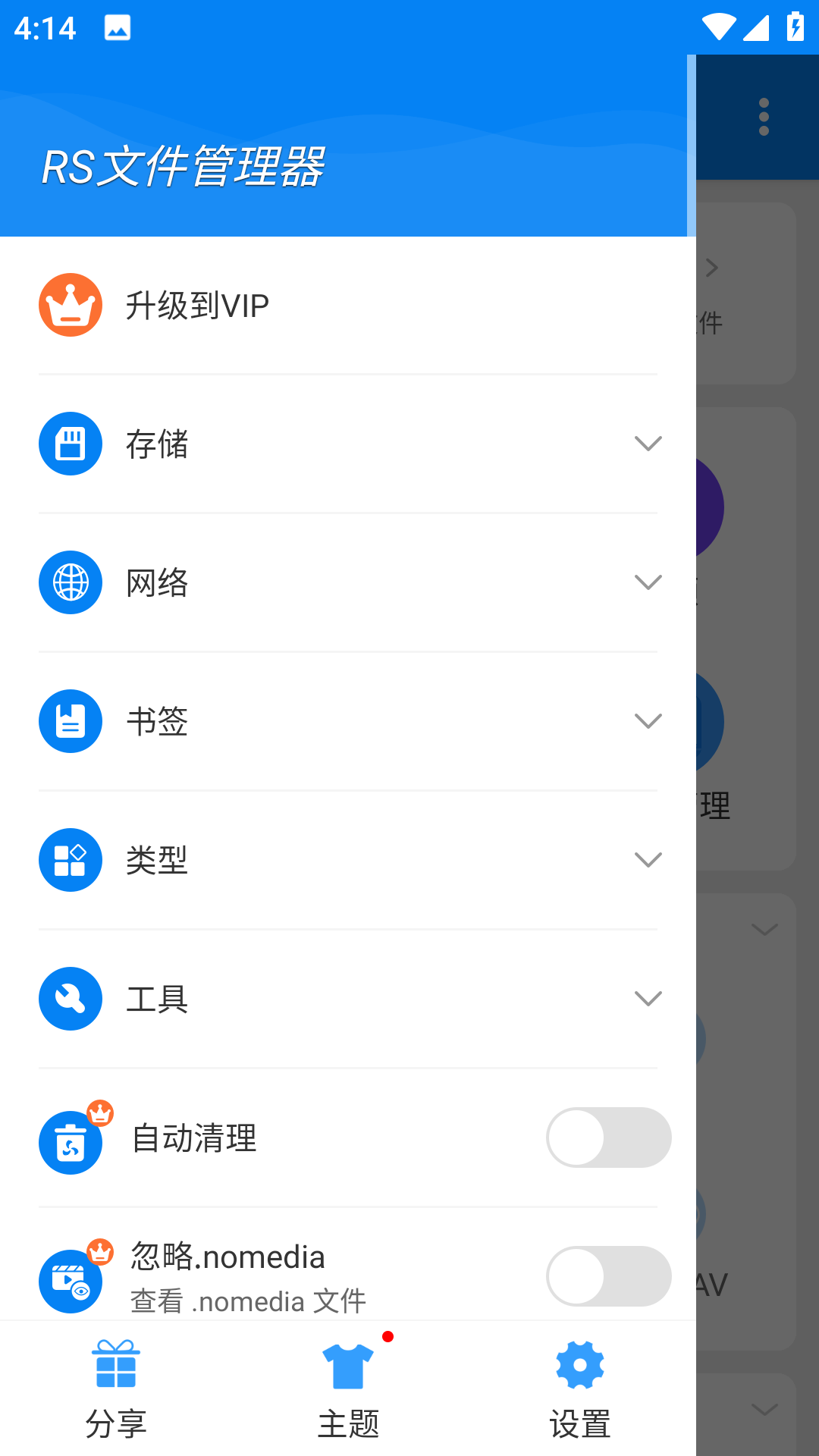Screen dimensions: 819x1456
Task: Click the 升级到VIP text link
Action: 196,305
